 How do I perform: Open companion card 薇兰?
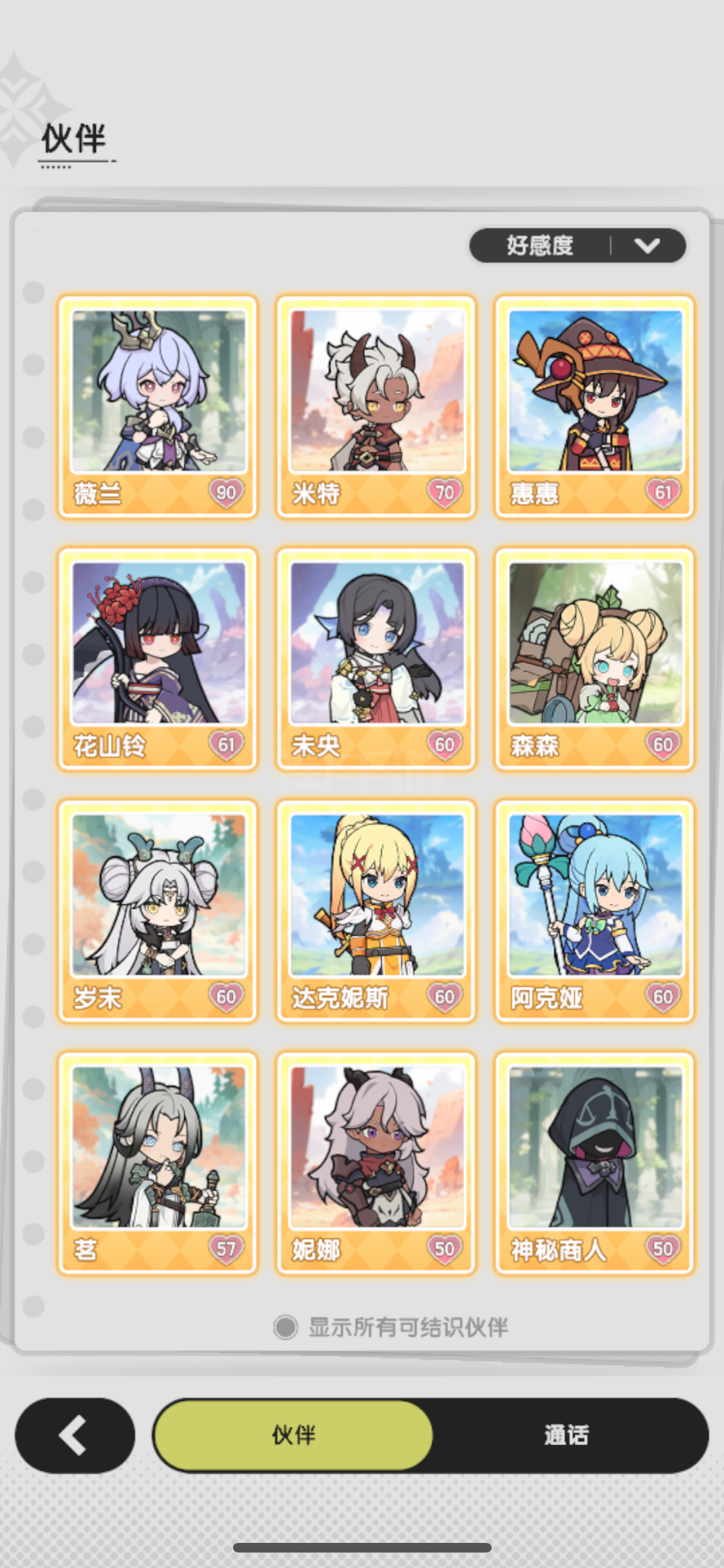[158, 407]
